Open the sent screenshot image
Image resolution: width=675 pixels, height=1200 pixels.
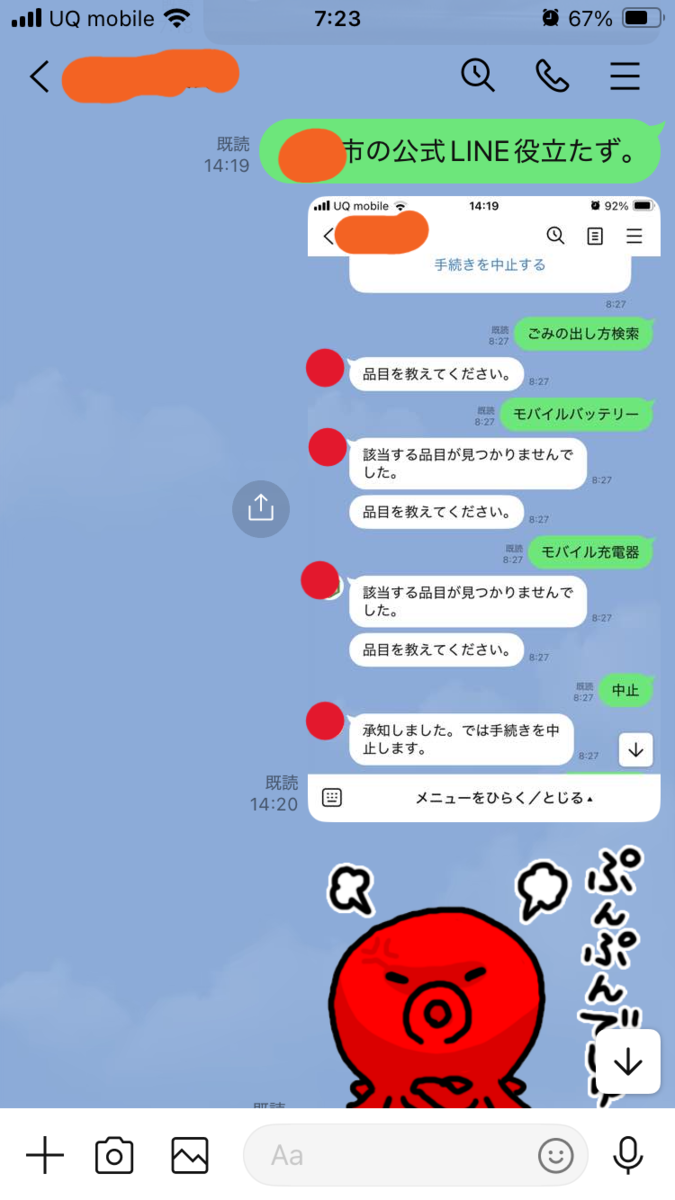[484, 509]
